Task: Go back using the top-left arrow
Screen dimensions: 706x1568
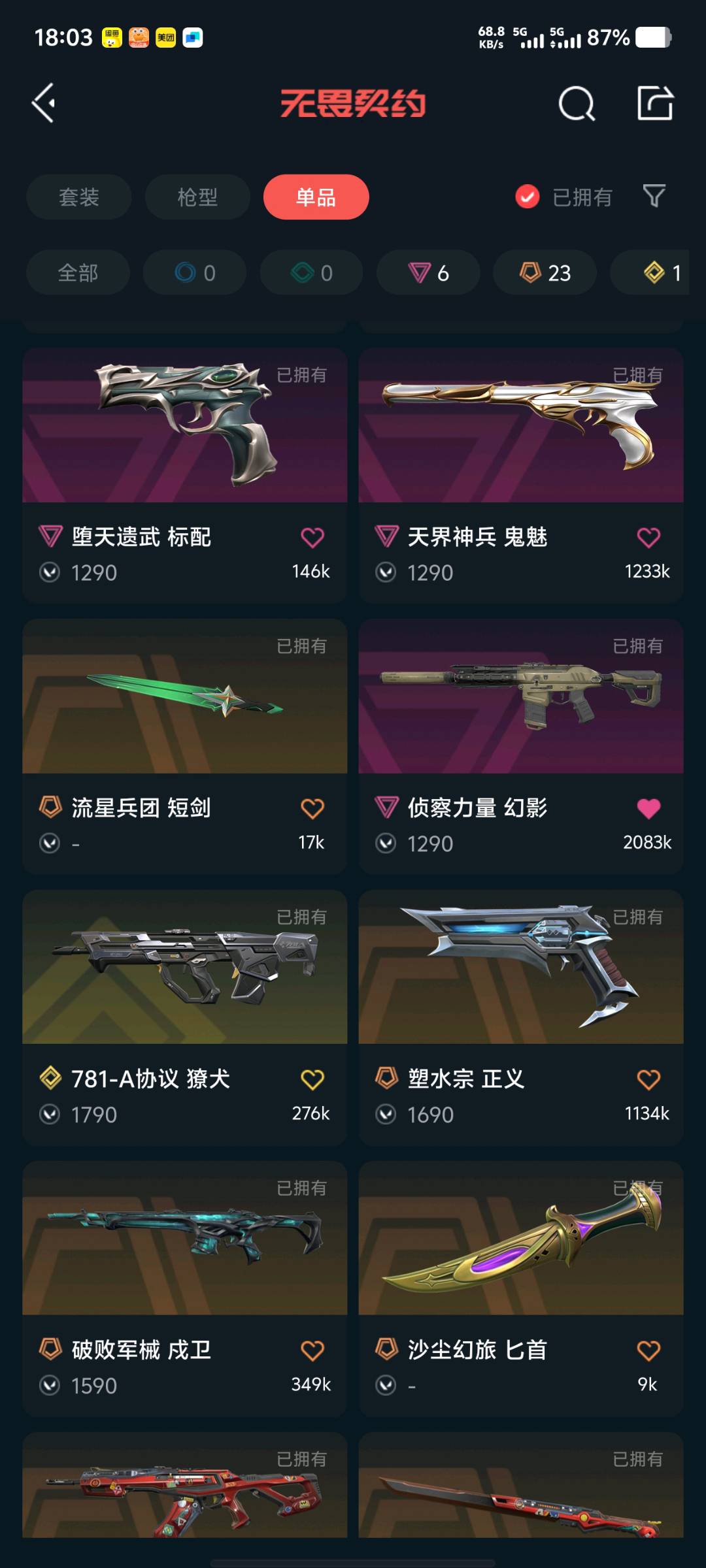Action: point(44,103)
